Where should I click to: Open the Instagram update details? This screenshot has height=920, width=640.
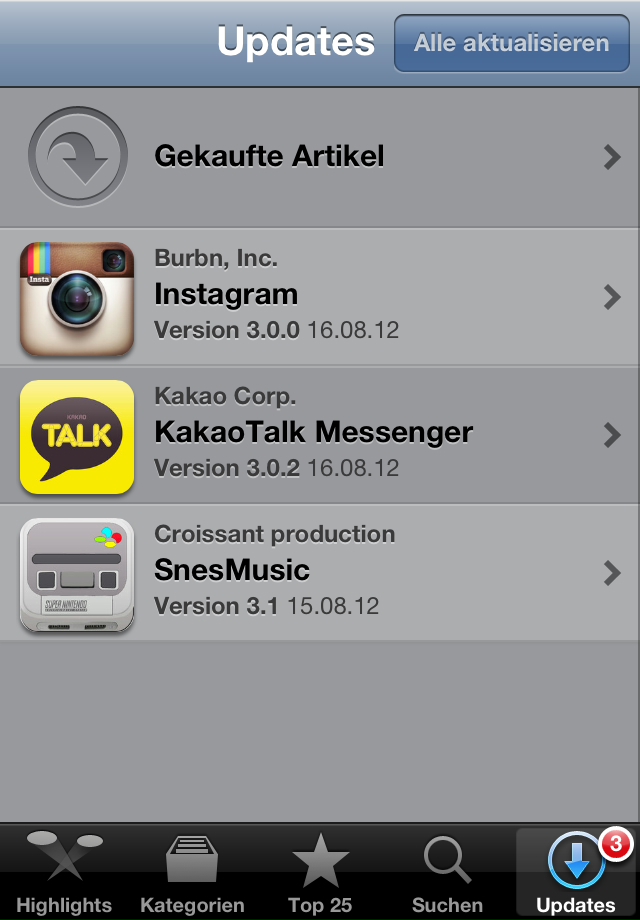click(x=320, y=296)
